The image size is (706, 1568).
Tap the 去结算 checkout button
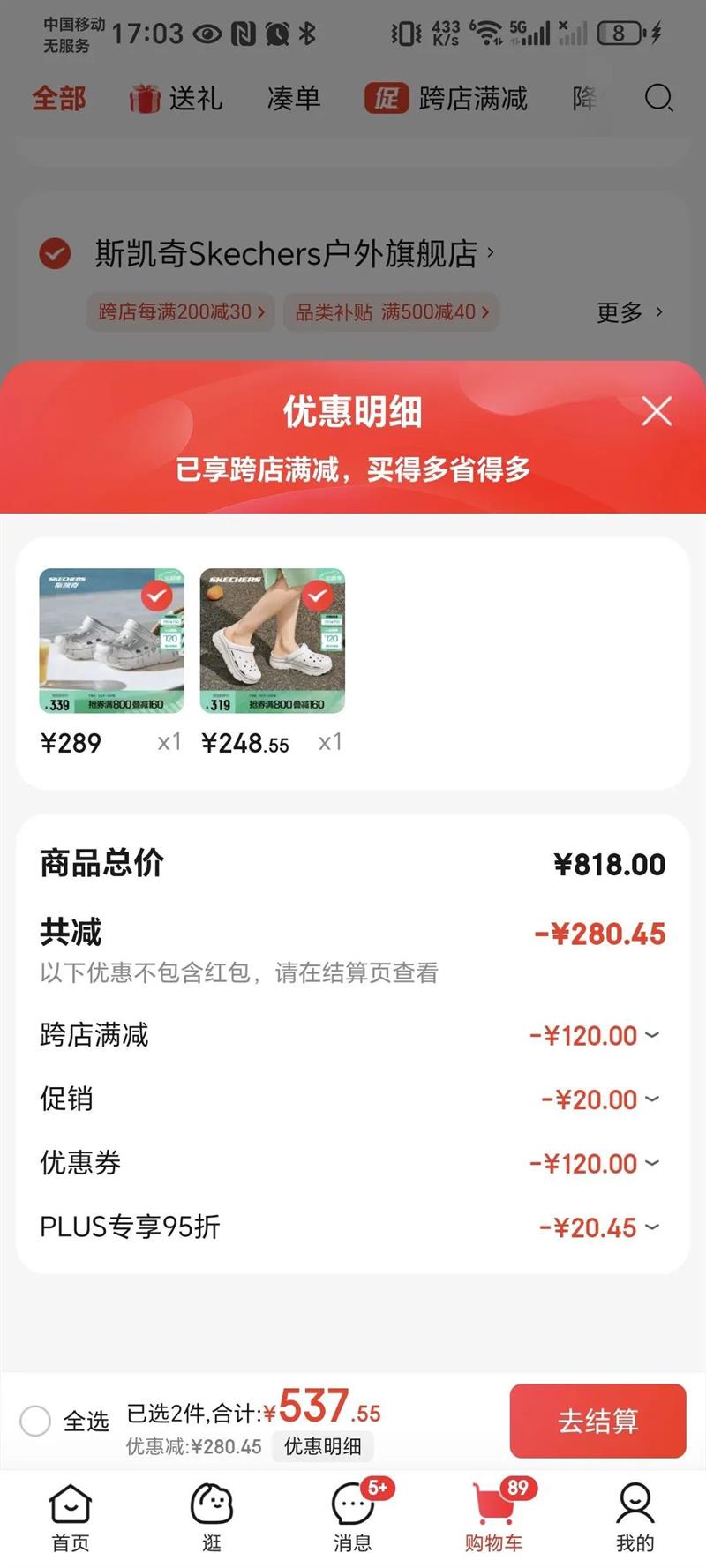pos(597,1422)
